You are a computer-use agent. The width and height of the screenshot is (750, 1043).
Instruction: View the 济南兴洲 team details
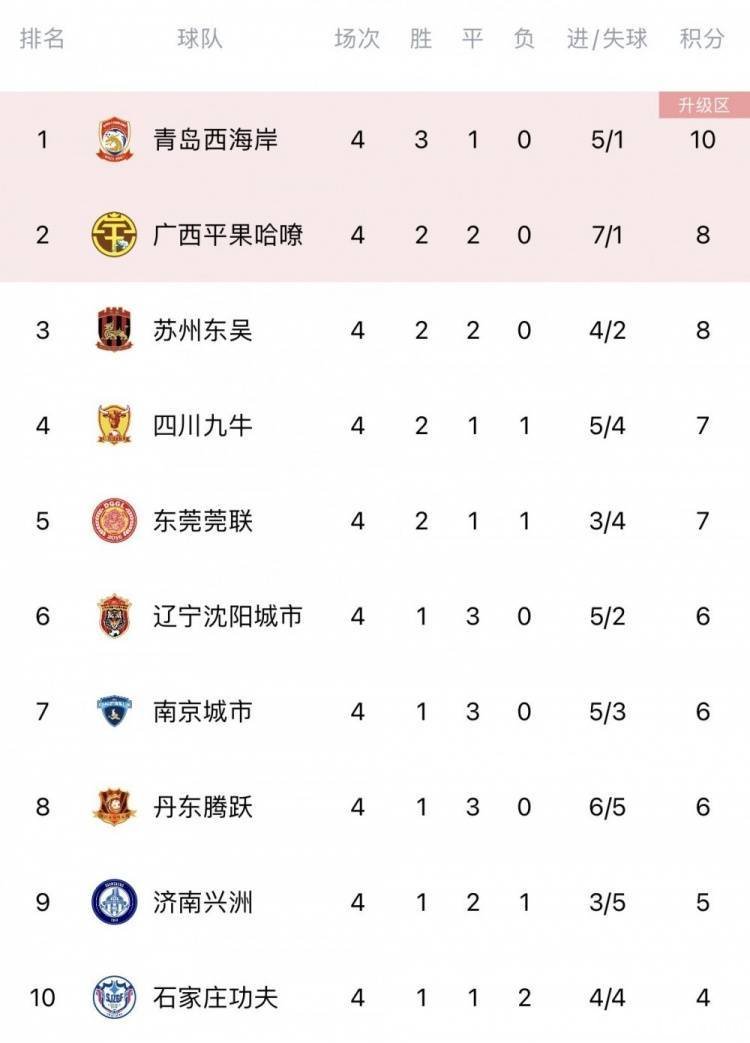pos(202,902)
